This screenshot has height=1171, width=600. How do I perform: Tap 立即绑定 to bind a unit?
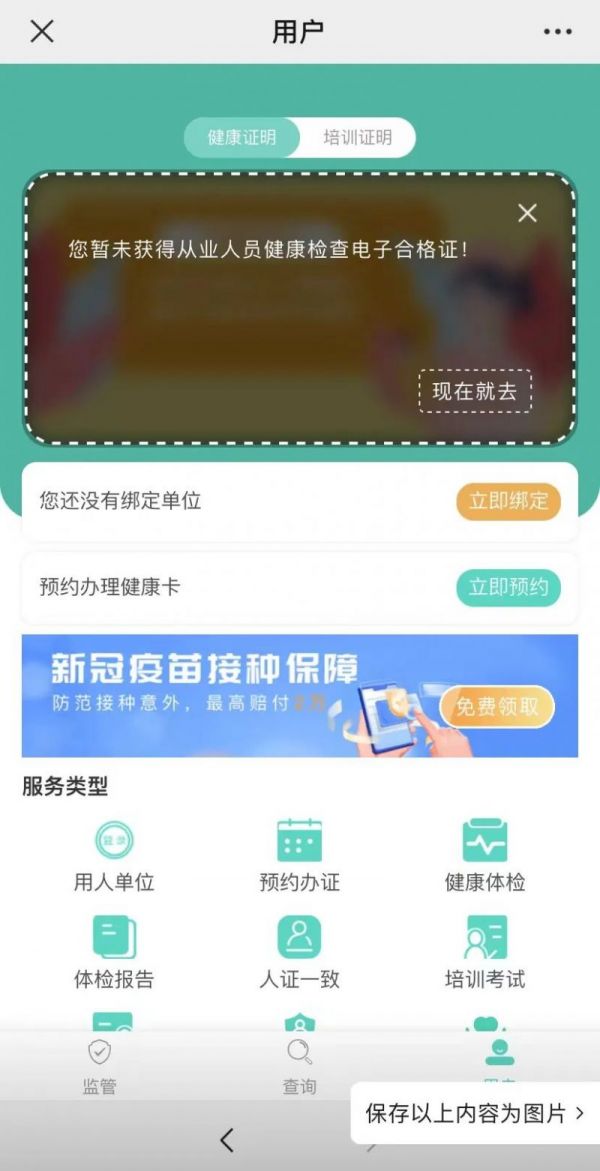pyautogui.click(x=508, y=501)
